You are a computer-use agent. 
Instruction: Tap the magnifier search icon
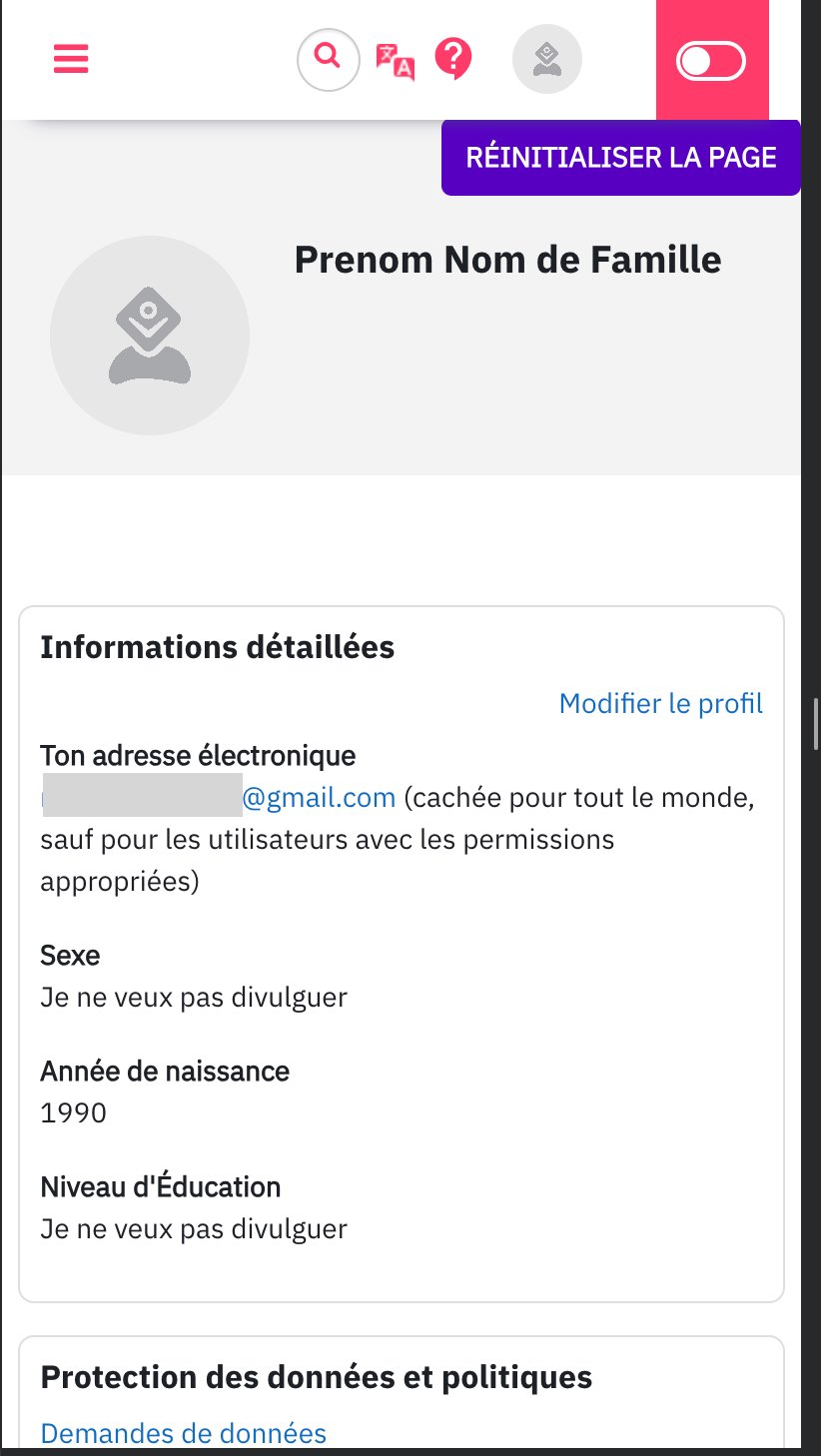click(x=328, y=60)
